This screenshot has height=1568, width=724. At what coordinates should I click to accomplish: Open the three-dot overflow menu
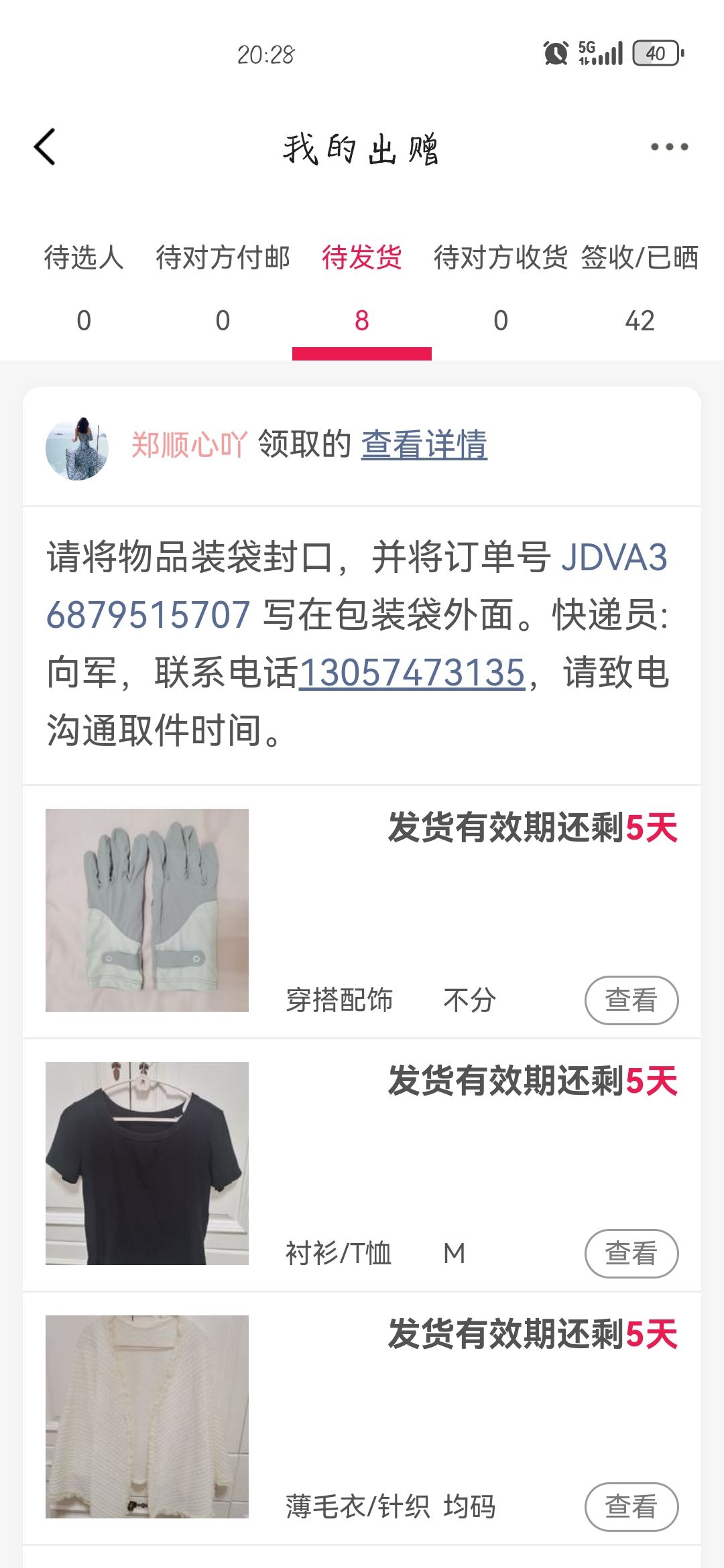[669, 147]
